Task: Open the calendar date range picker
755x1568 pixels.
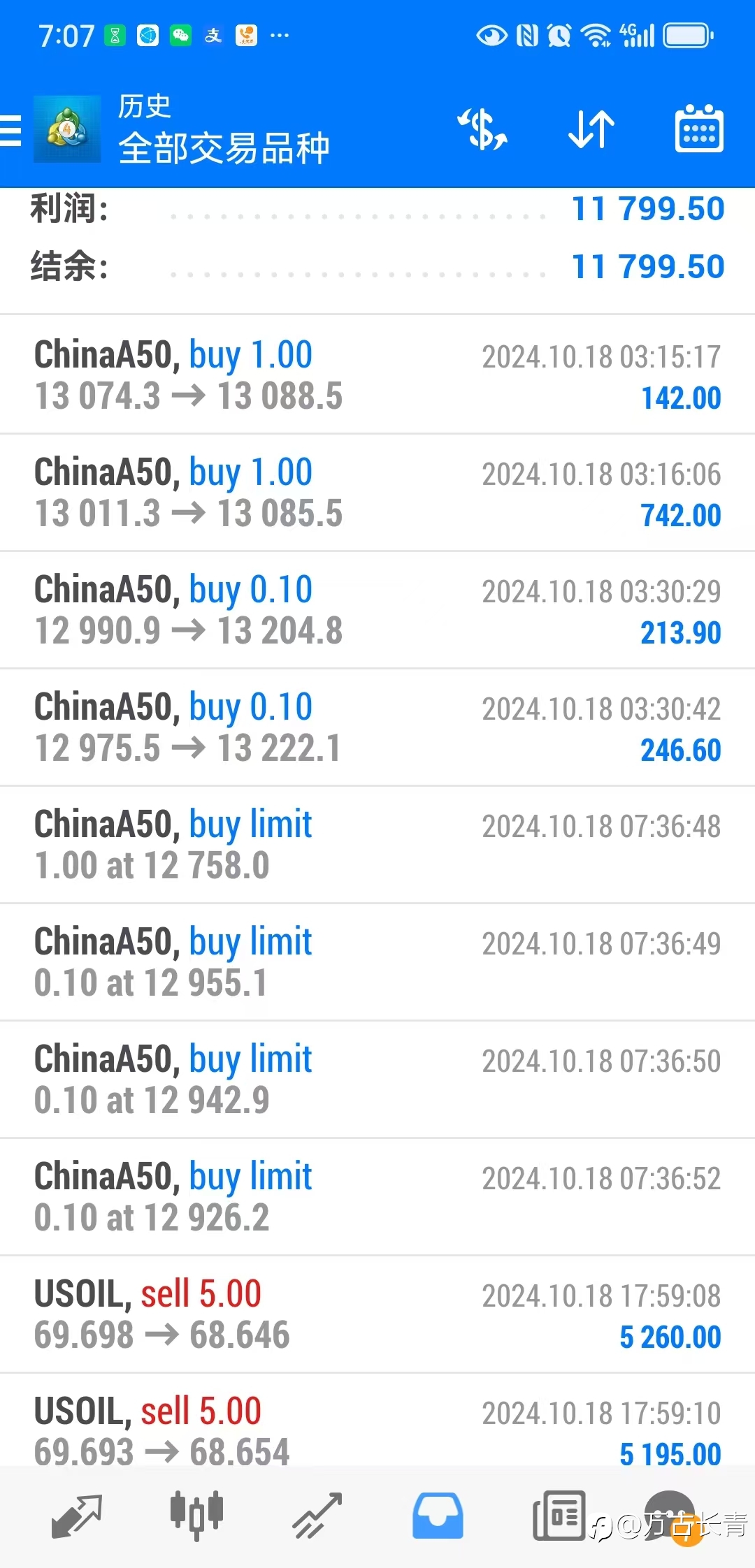Action: click(699, 129)
